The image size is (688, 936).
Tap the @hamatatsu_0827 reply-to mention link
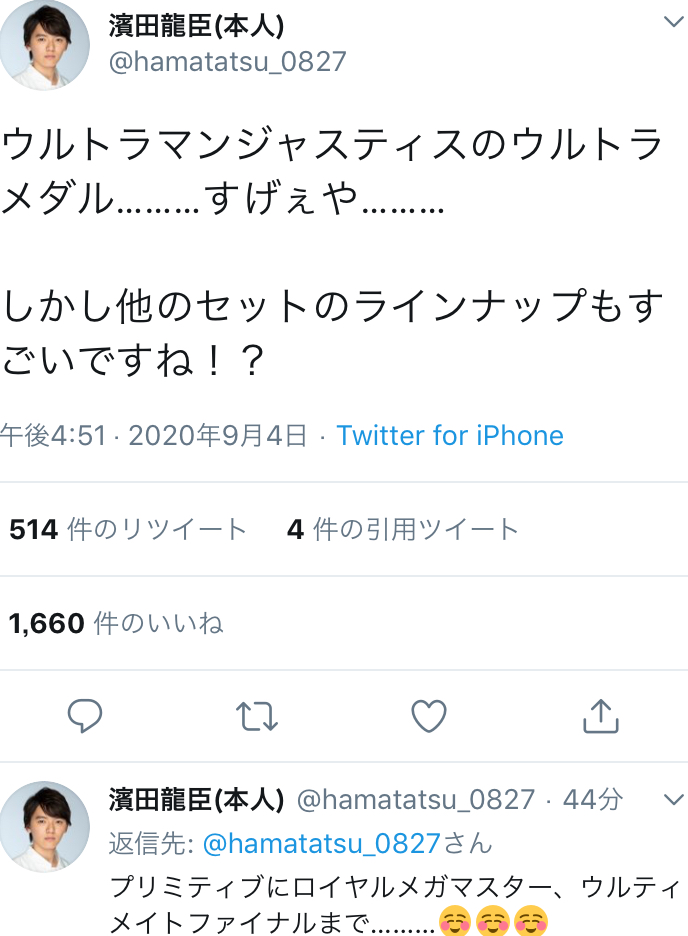321,843
